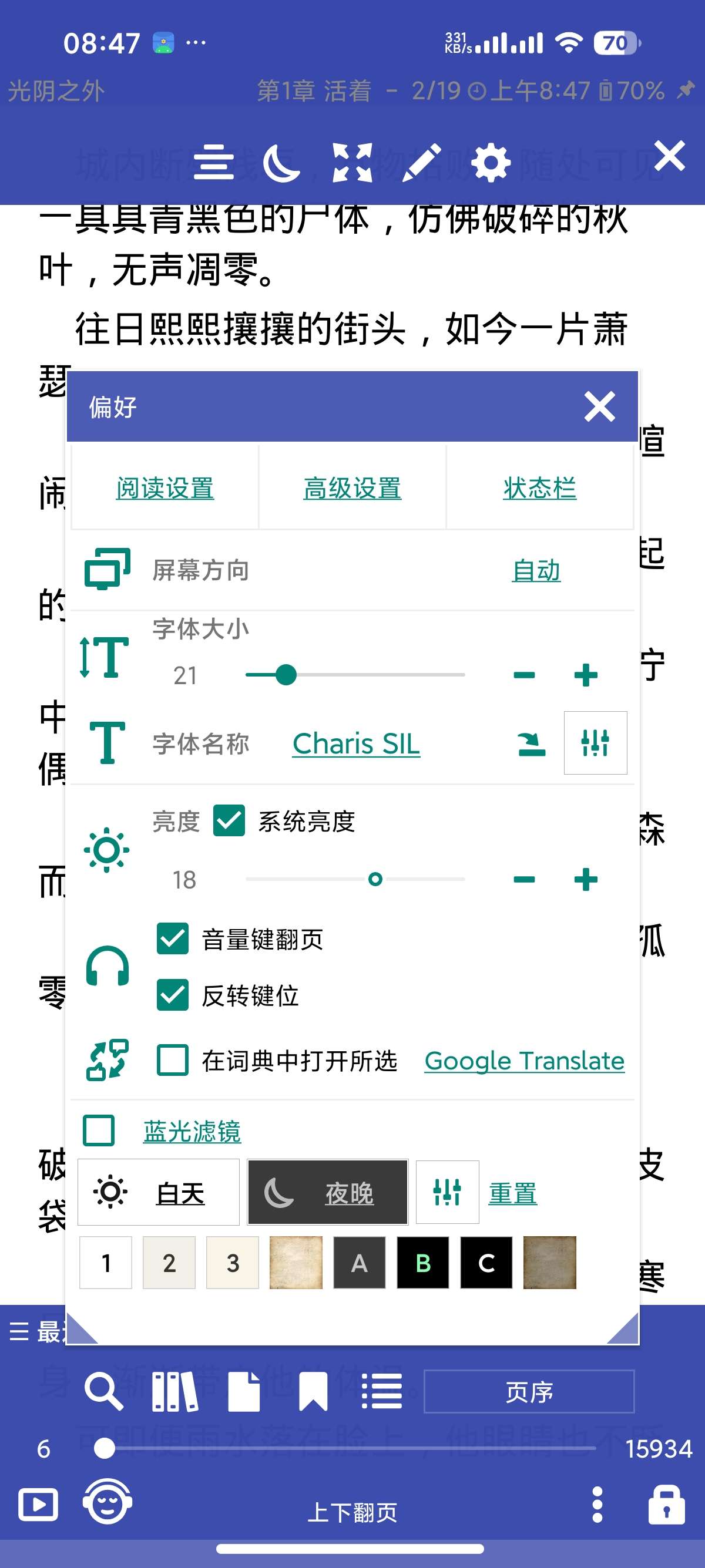This screenshot has width=705, height=1568.
Task: Open the table of contents list
Action: (x=381, y=1391)
